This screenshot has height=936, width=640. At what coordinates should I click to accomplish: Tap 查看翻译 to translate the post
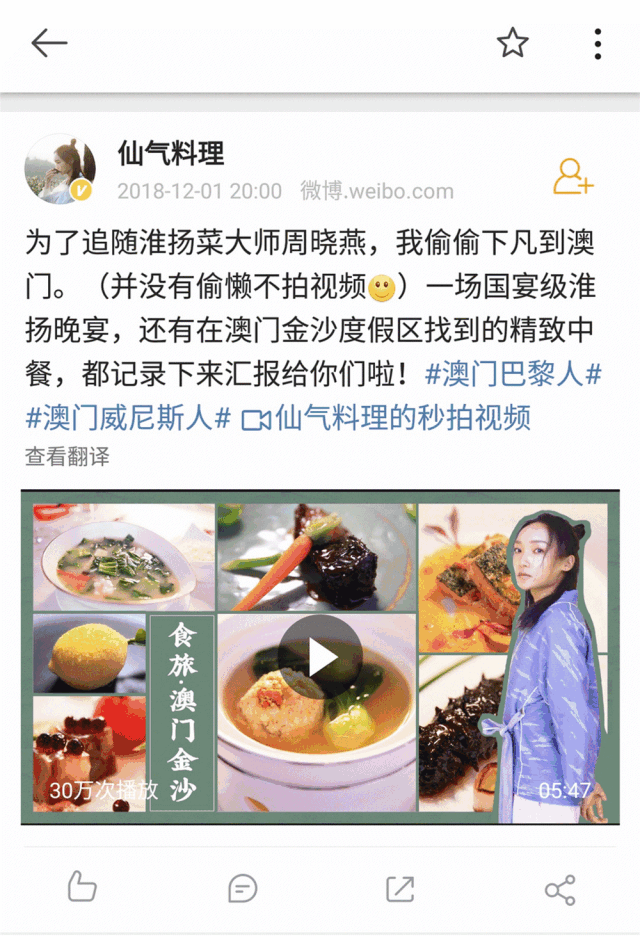tap(67, 457)
